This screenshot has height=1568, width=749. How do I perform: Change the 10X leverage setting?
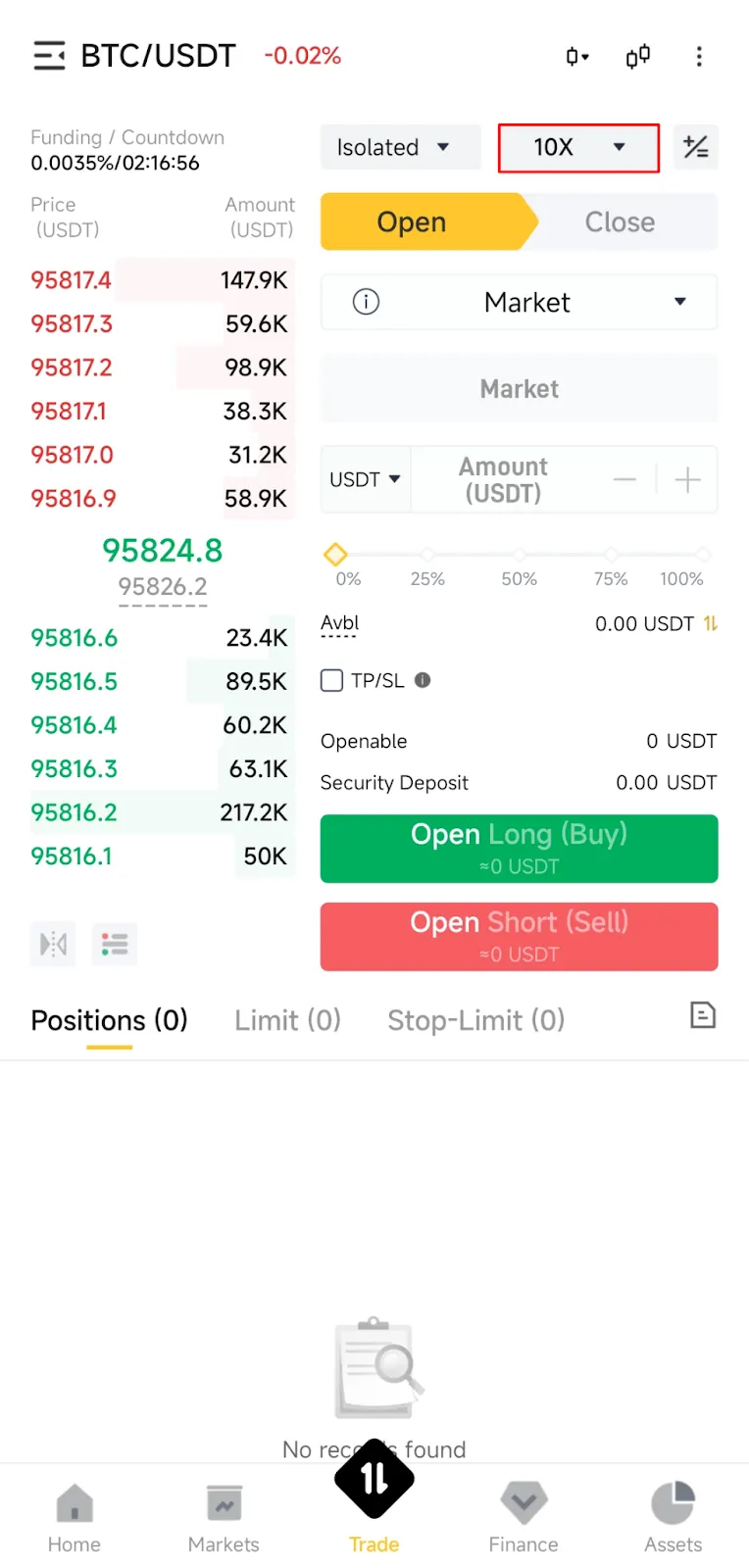tap(578, 148)
